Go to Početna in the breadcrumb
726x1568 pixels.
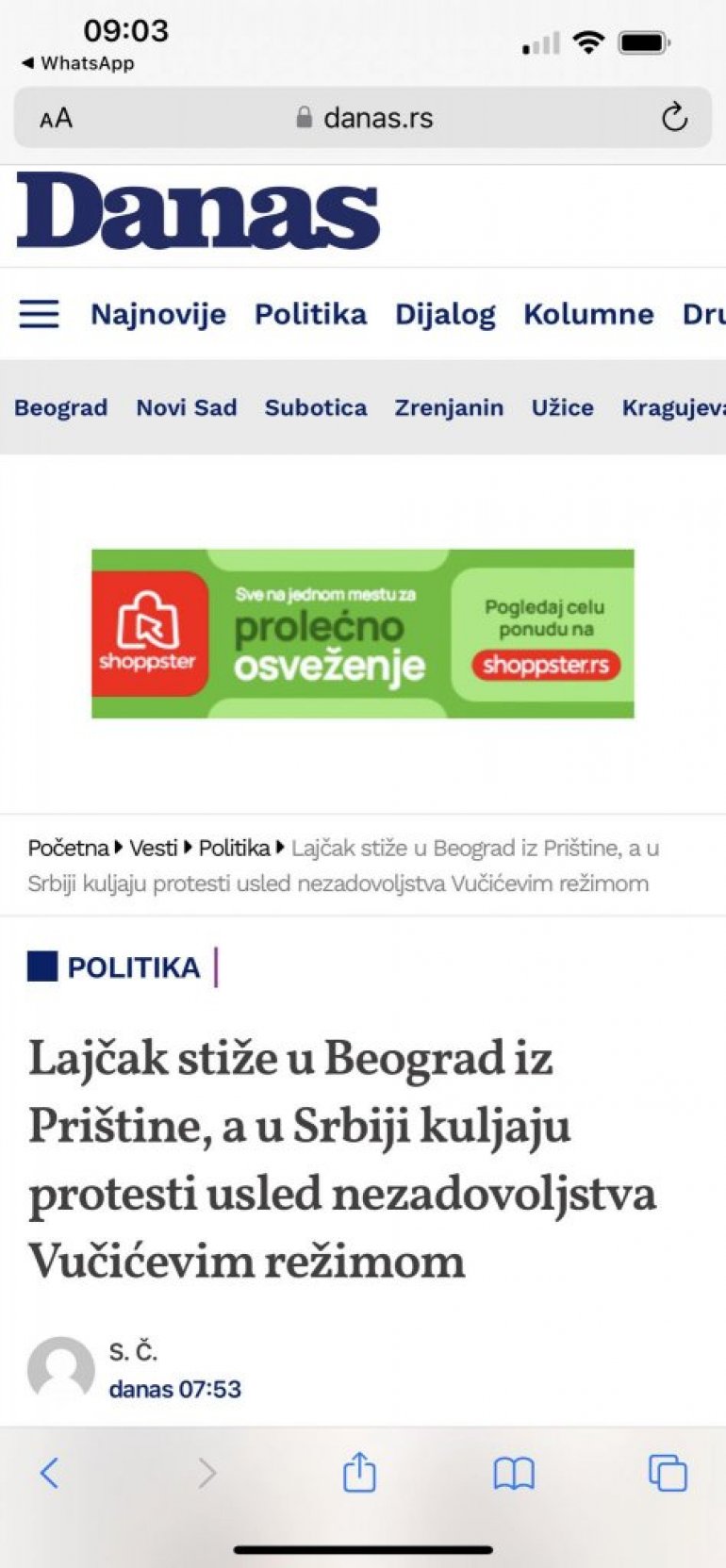click(x=68, y=849)
